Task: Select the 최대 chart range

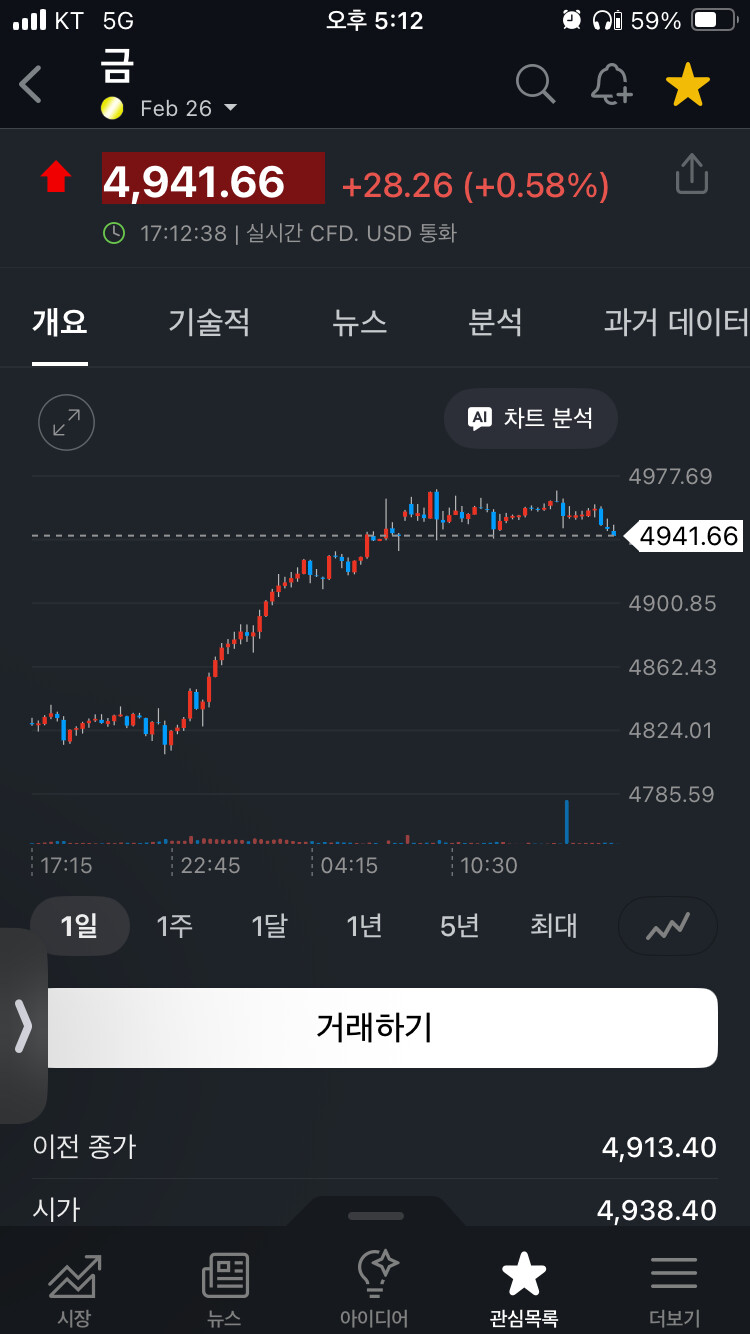Action: click(x=553, y=926)
